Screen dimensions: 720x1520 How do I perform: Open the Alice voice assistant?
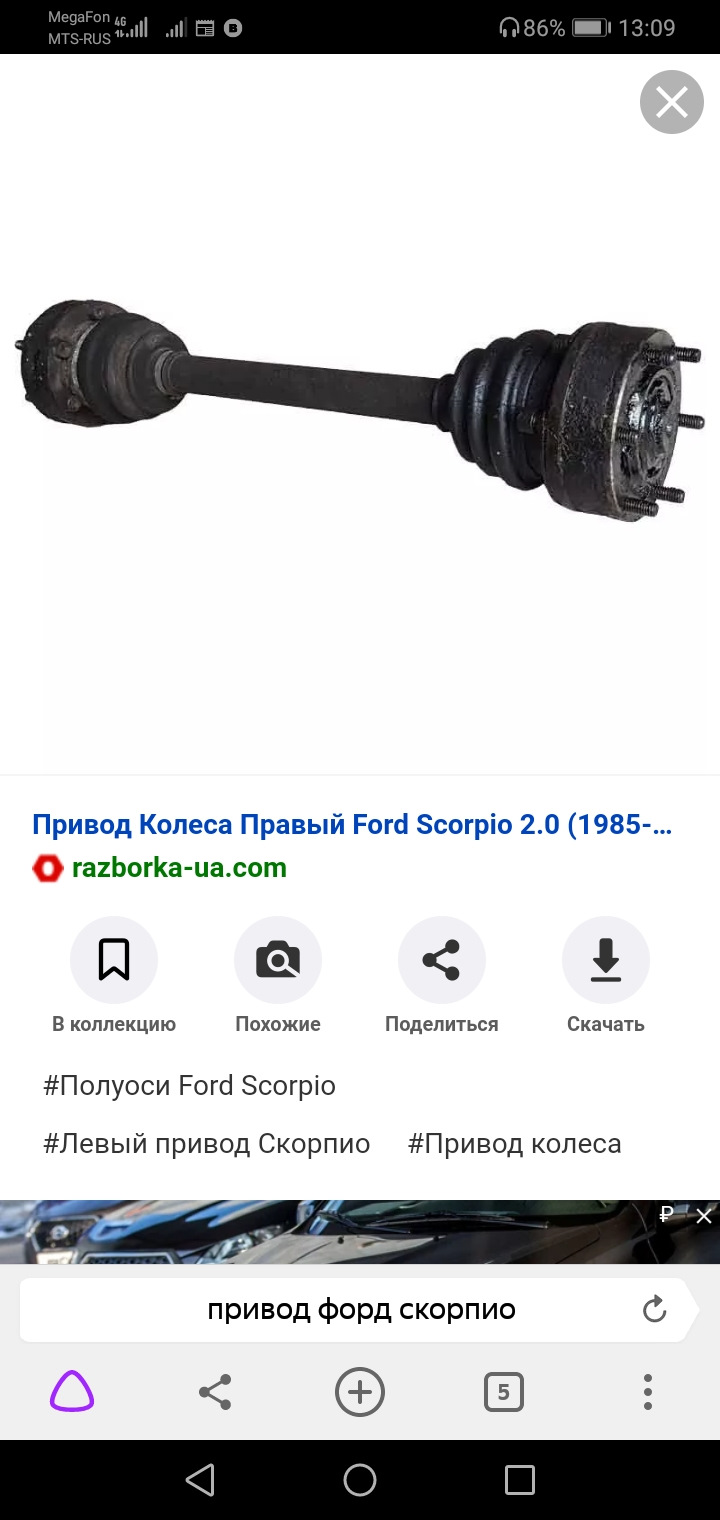coord(72,1392)
